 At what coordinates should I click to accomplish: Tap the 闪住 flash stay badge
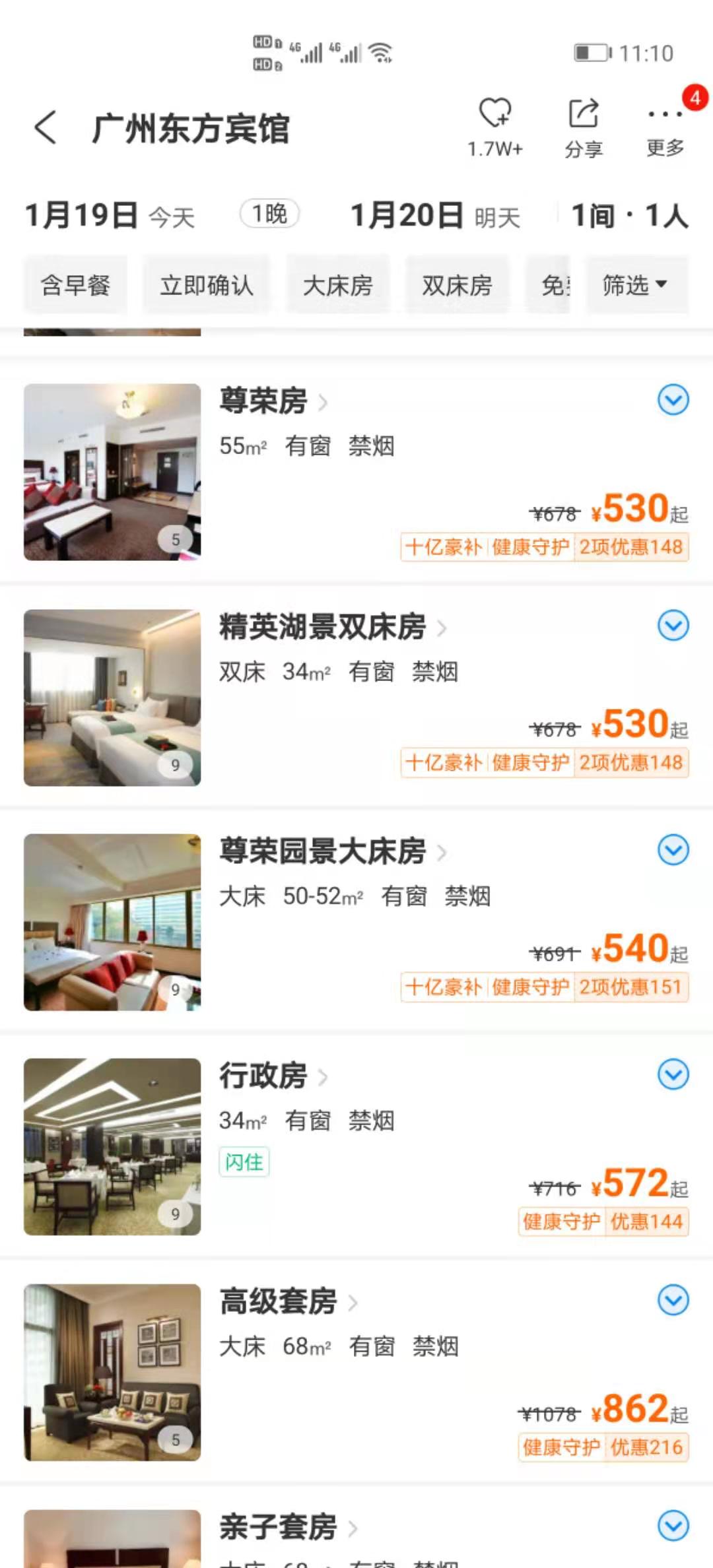click(x=244, y=1163)
